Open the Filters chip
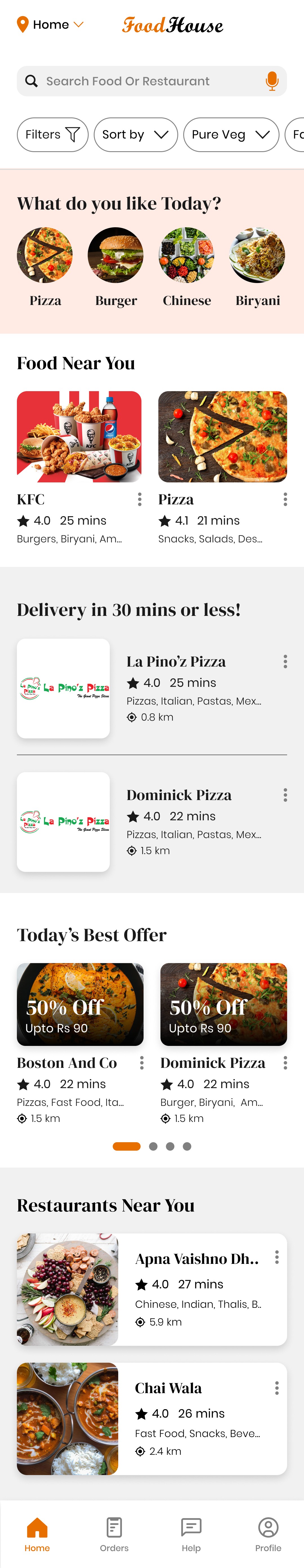304x1568 pixels. coord(52,135)
